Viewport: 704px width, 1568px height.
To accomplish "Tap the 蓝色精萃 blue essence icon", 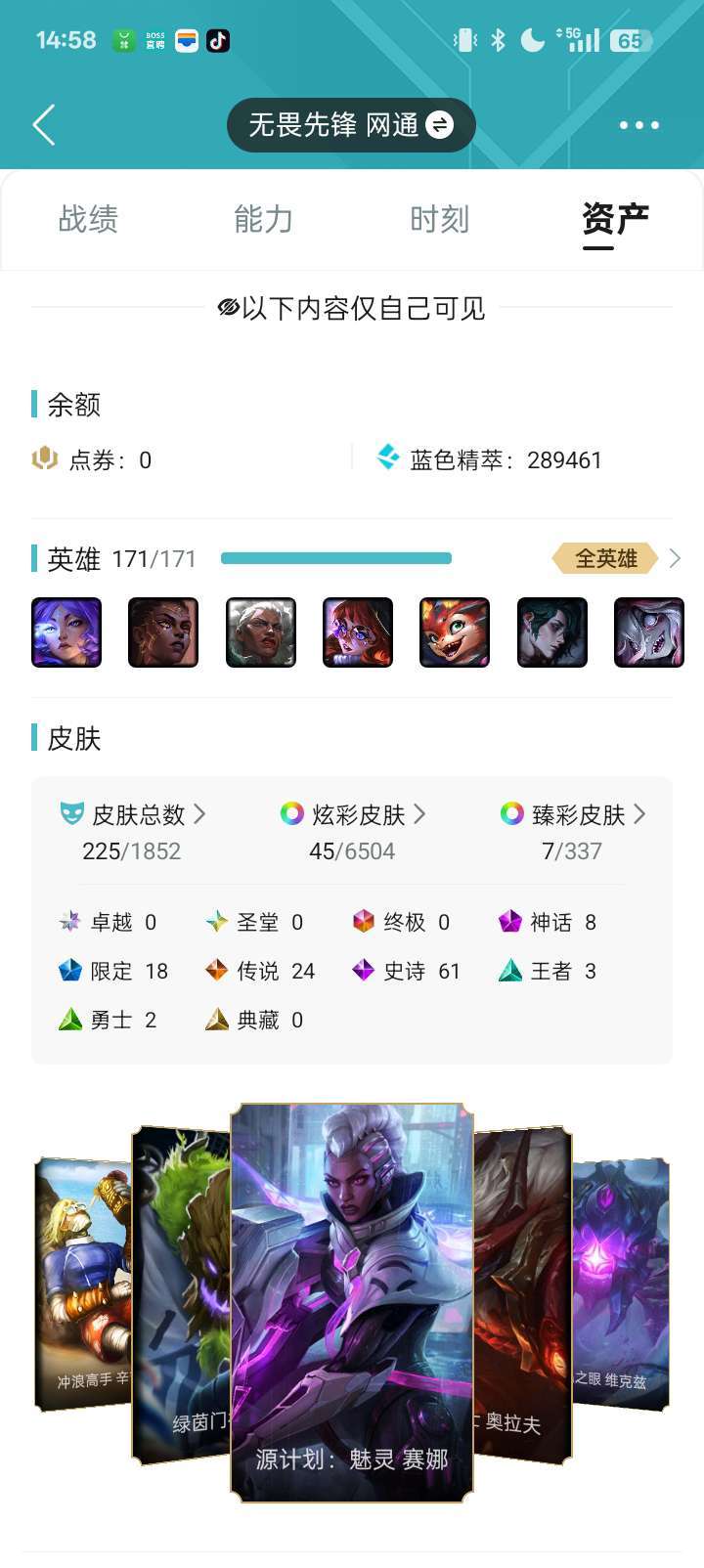I will point(388,457).
